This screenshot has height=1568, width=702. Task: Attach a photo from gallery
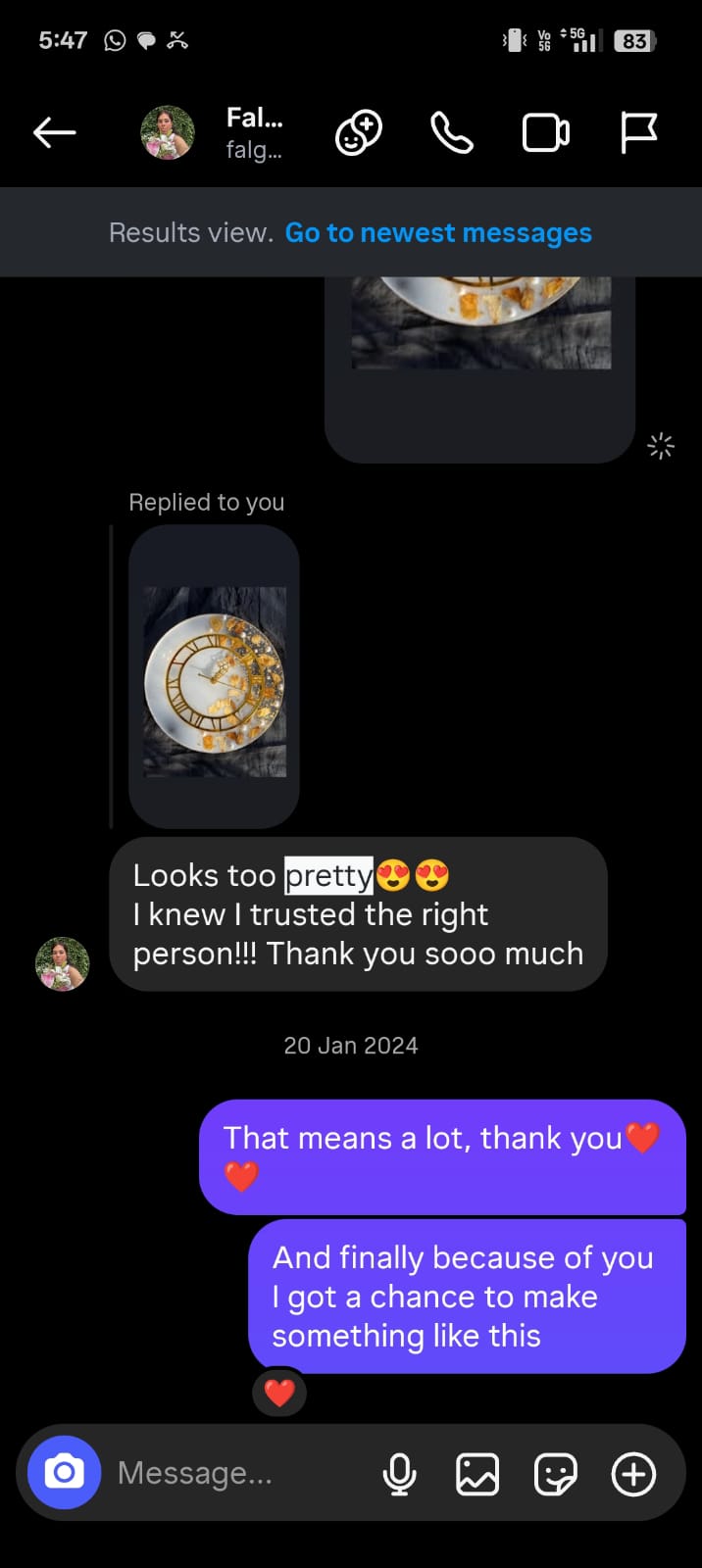click(x=477, y=1473)
